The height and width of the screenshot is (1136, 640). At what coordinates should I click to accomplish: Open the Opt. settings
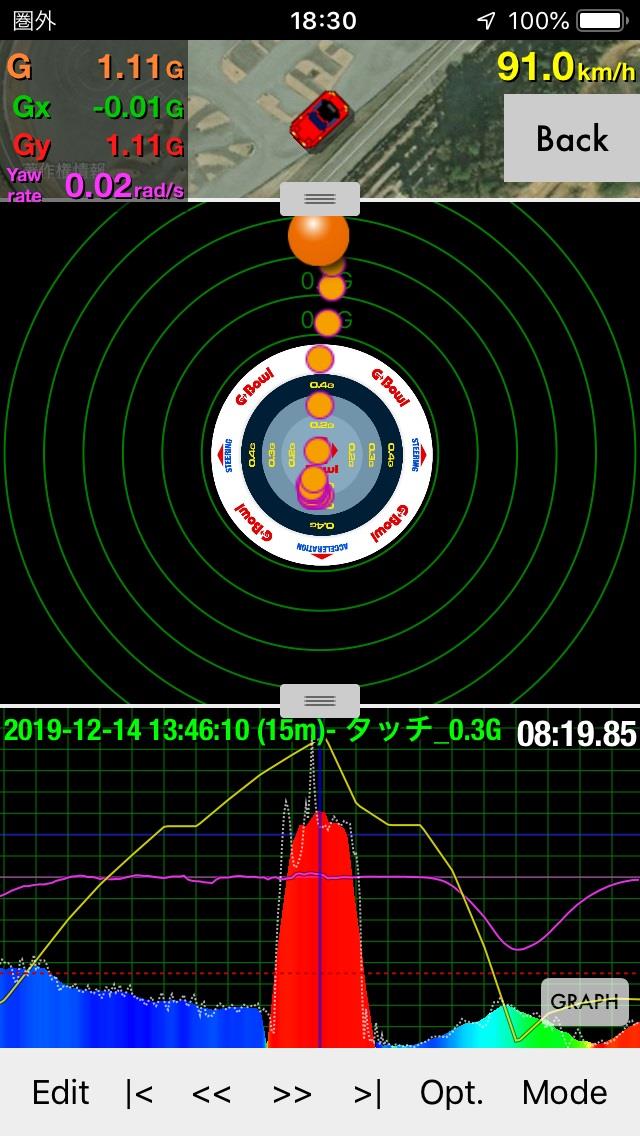452,1093
